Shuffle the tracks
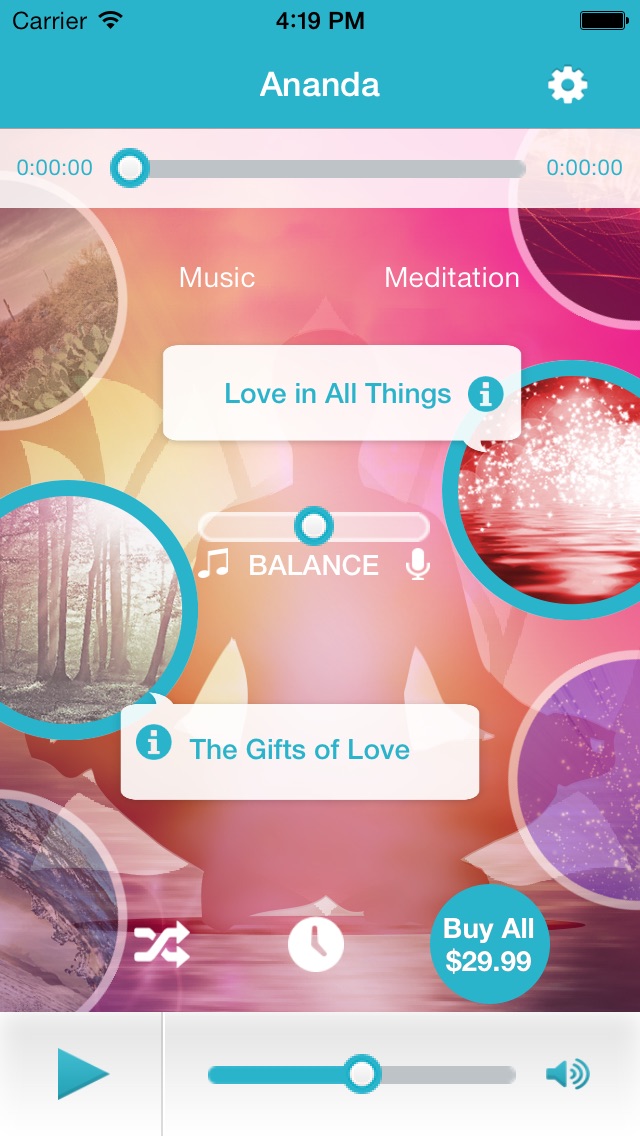 [x=162, y=944]
